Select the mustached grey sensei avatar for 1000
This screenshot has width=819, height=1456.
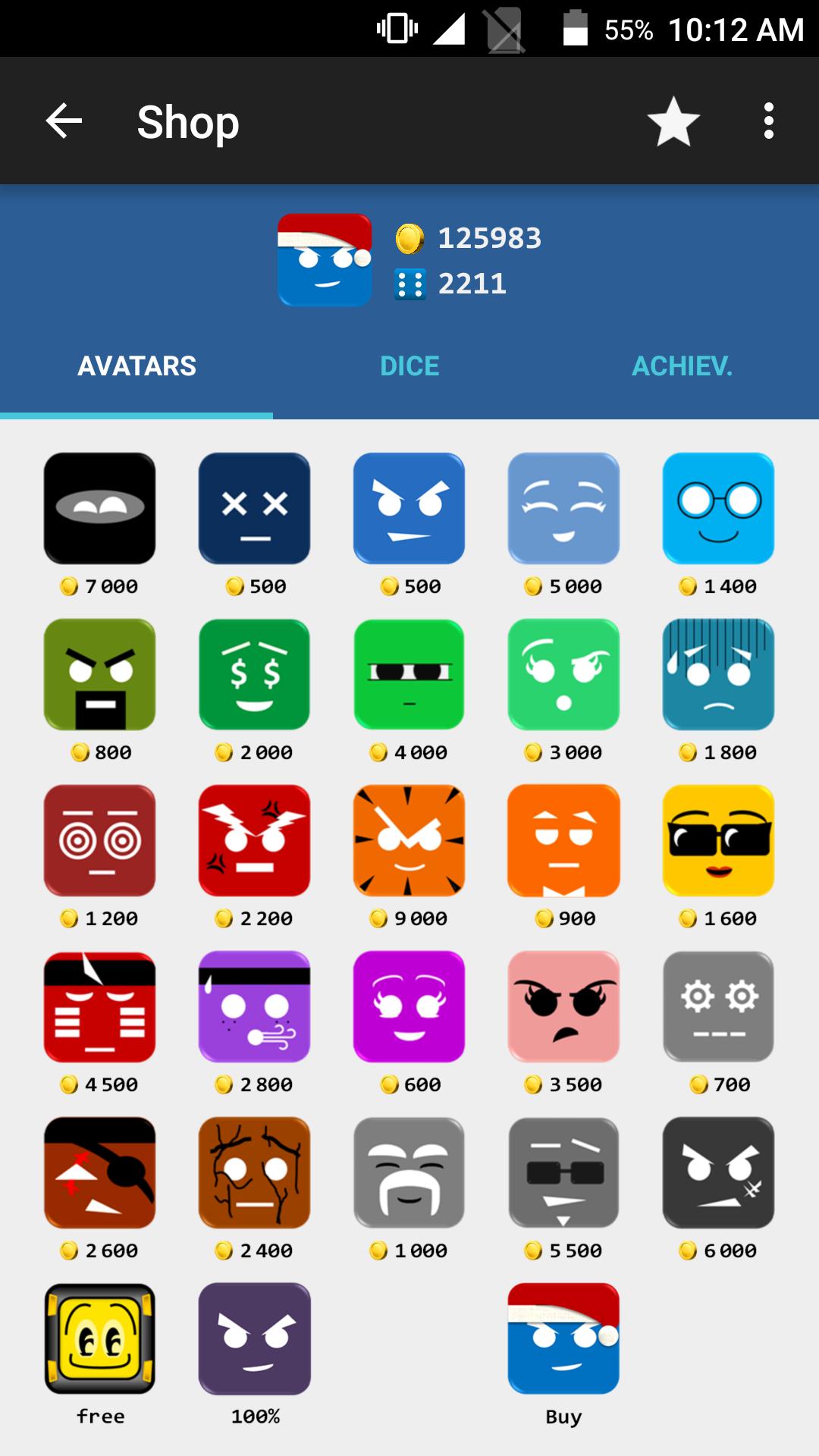click(409, 1173)
